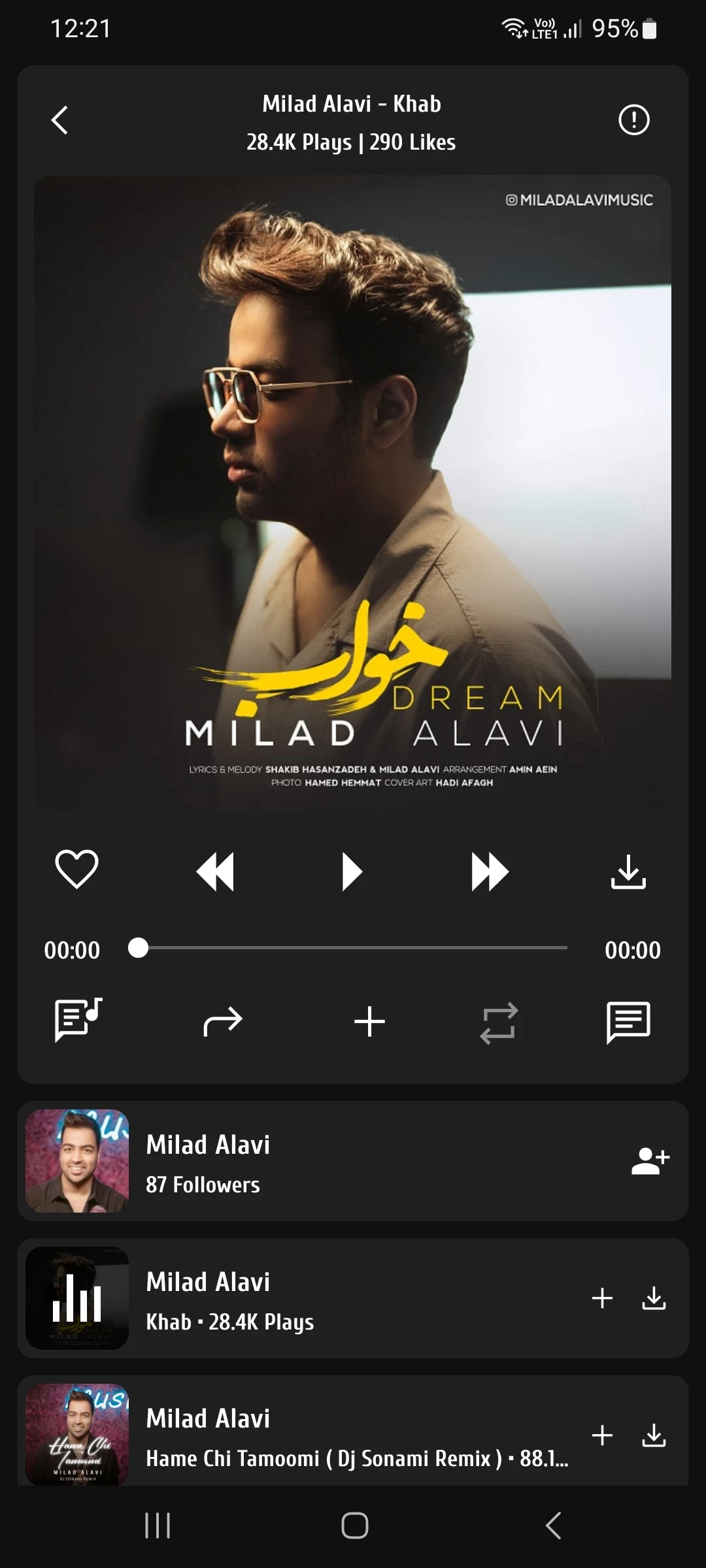The height and width of the screenshot is (1568, 706).
Task: Like the song Khab
Action: 76,870
